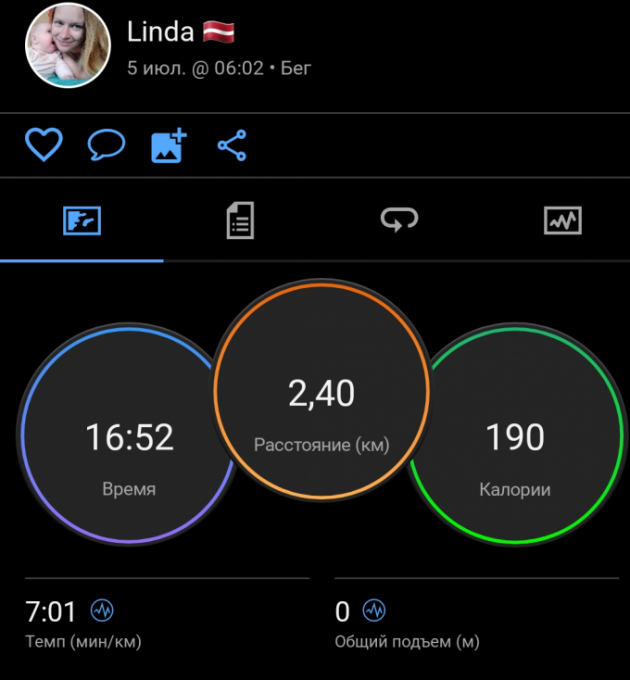Switch to the stats list tab
This screenshot has height=680, width=630.
240,220
